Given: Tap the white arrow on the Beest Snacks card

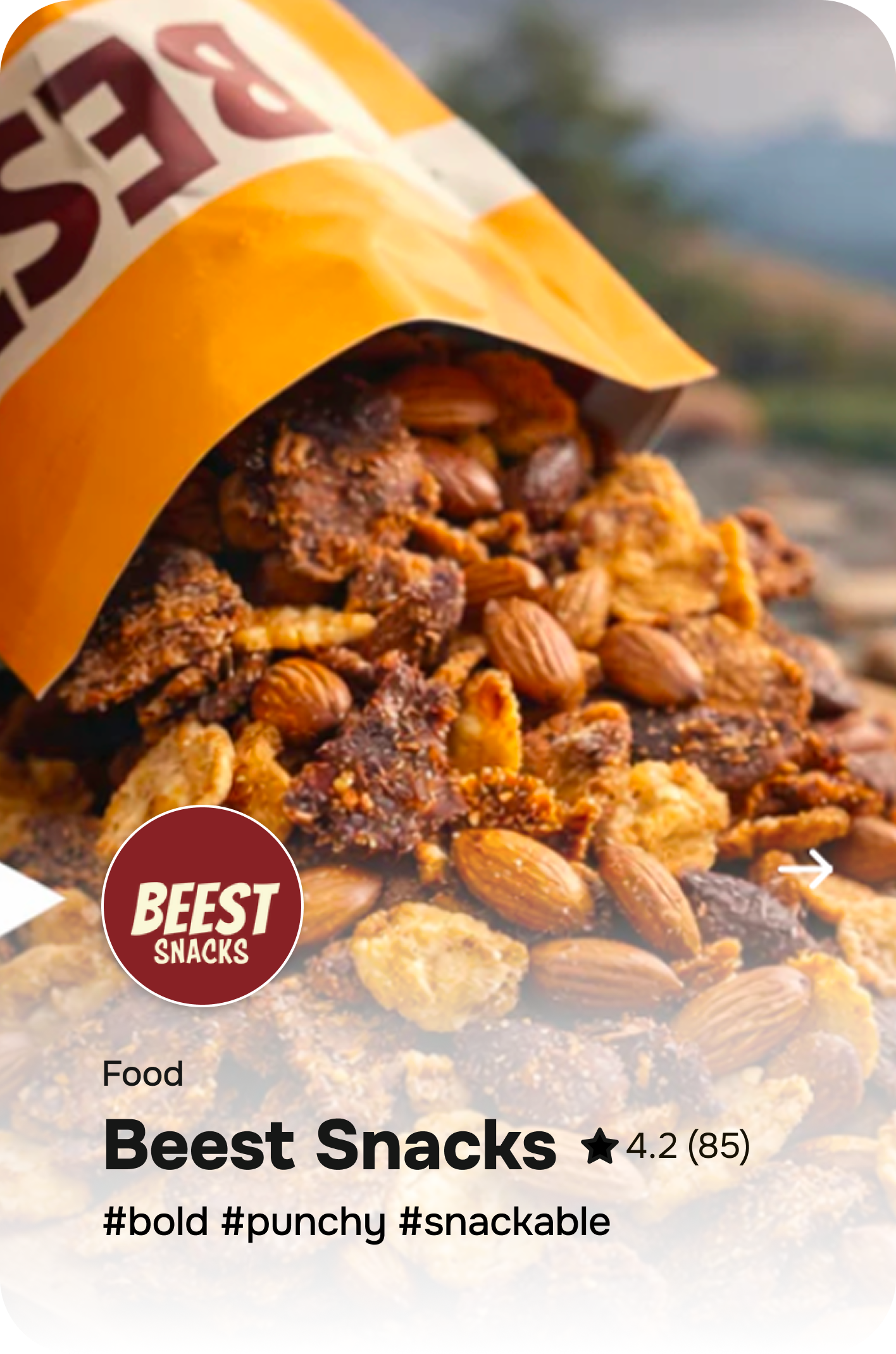Looking at the screenshot, I should tap(806, 869).
